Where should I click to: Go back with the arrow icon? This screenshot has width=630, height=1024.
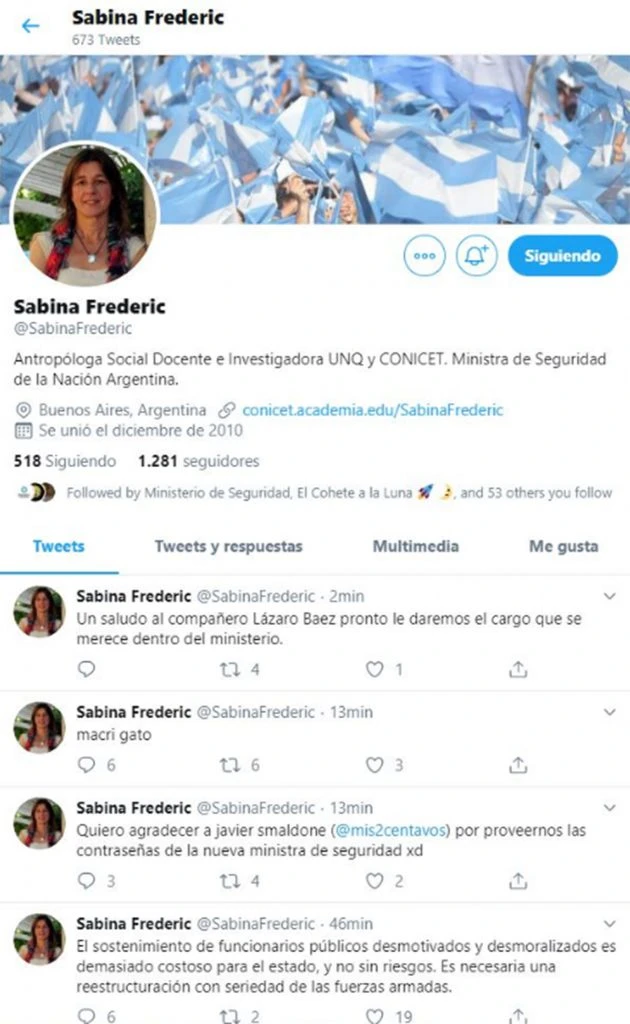[31, 26]
